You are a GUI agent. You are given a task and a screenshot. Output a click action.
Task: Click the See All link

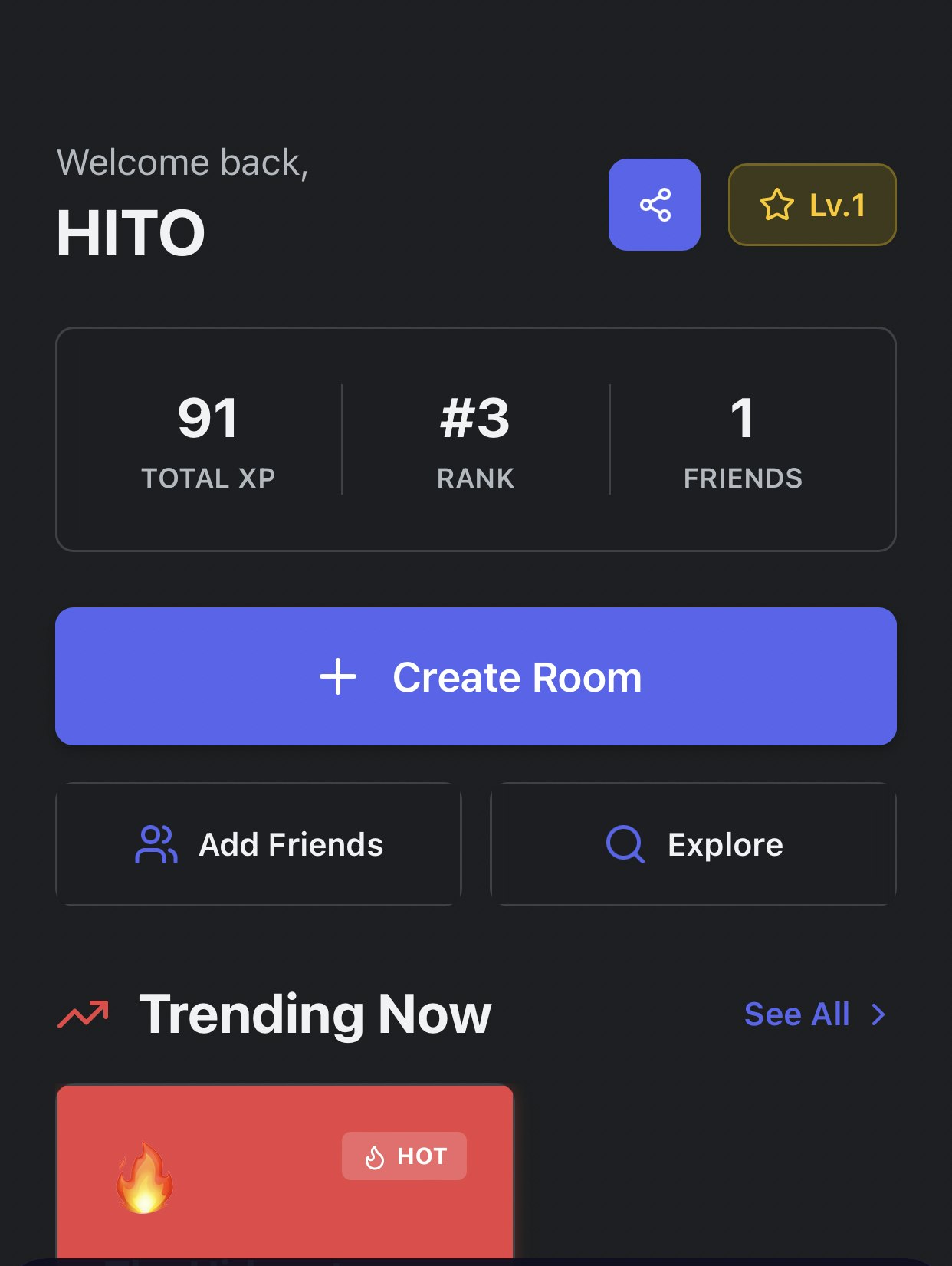(797, 1014)
